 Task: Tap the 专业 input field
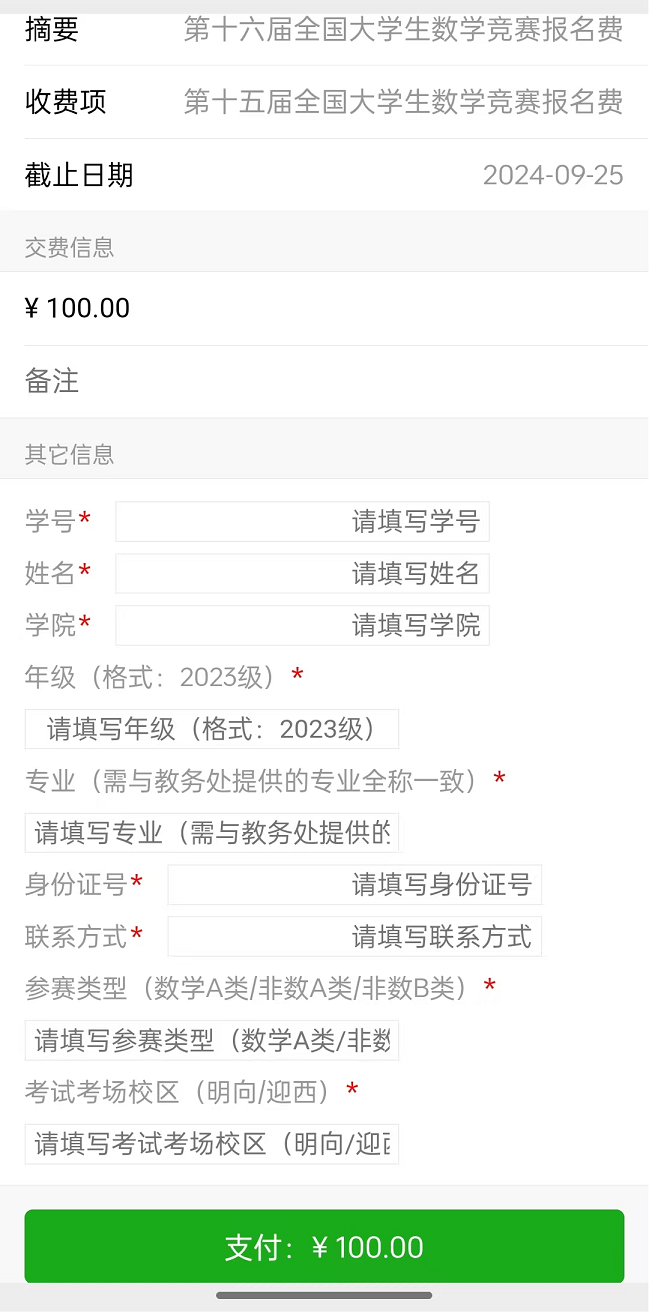click(212, 833)
